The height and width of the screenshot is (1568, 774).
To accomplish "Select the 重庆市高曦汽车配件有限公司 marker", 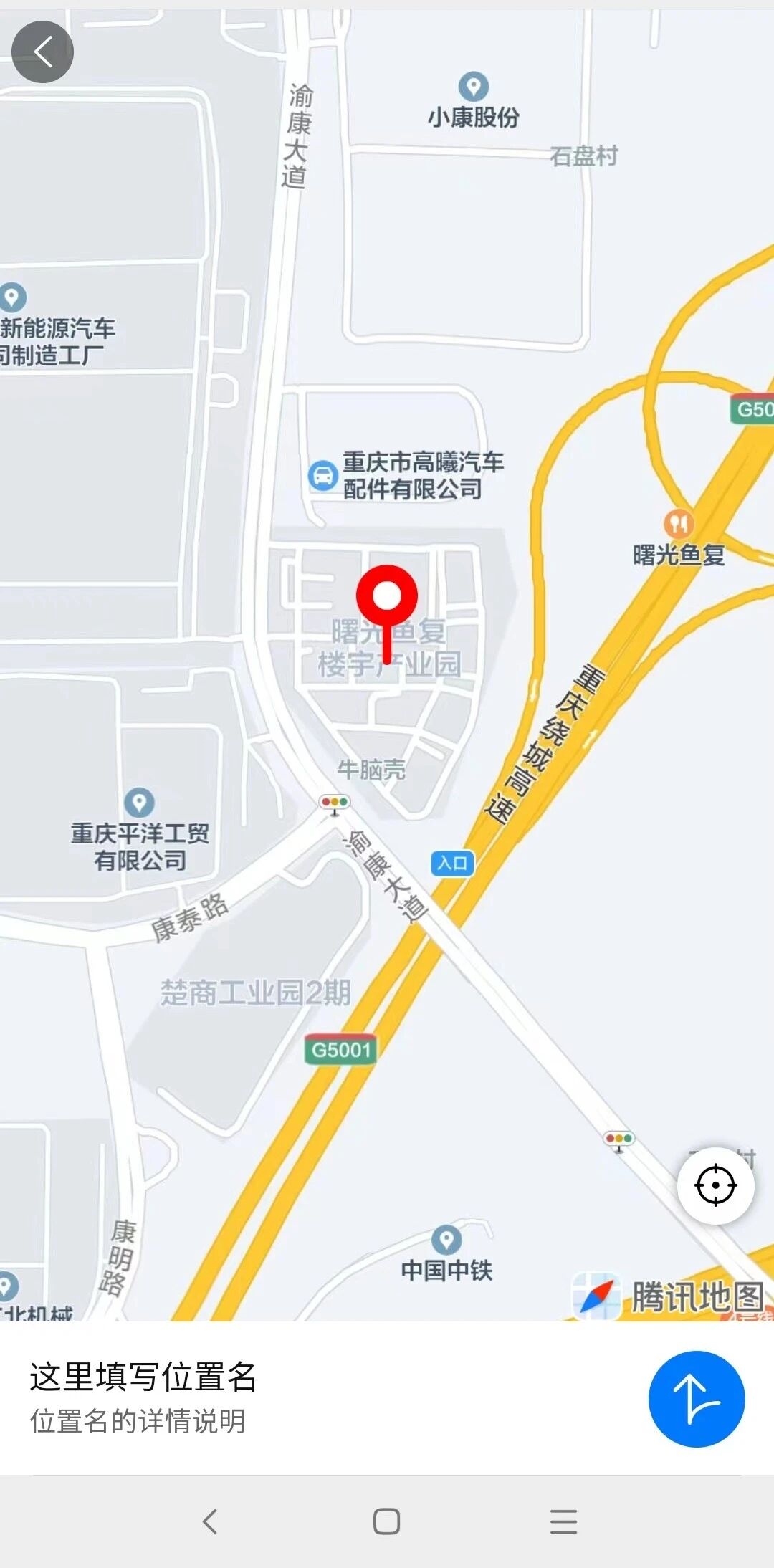I will point(323,475).
